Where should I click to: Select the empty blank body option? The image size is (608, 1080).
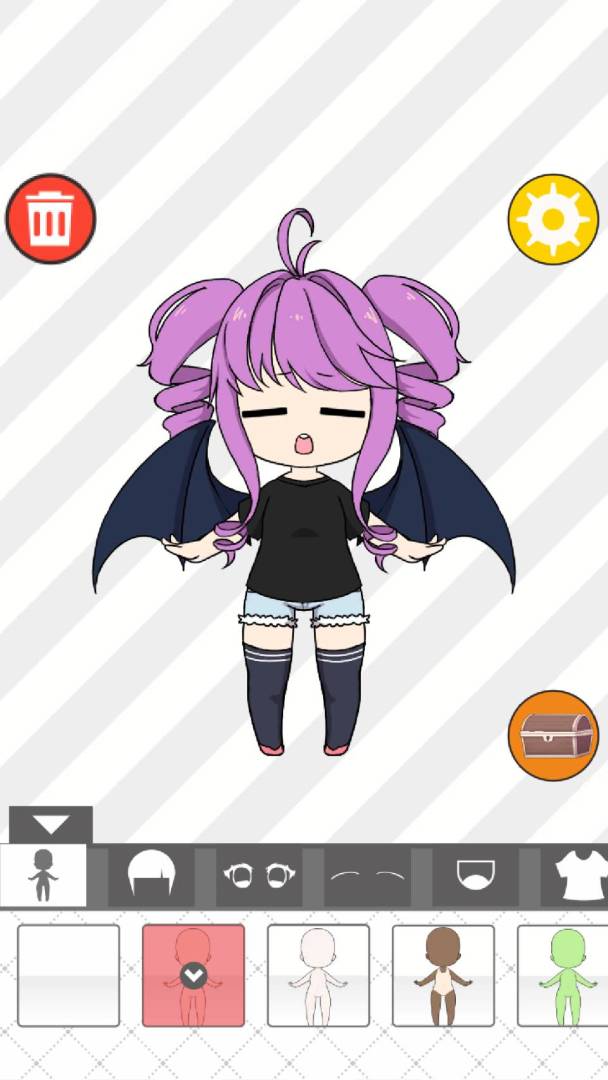coord(68,975)
